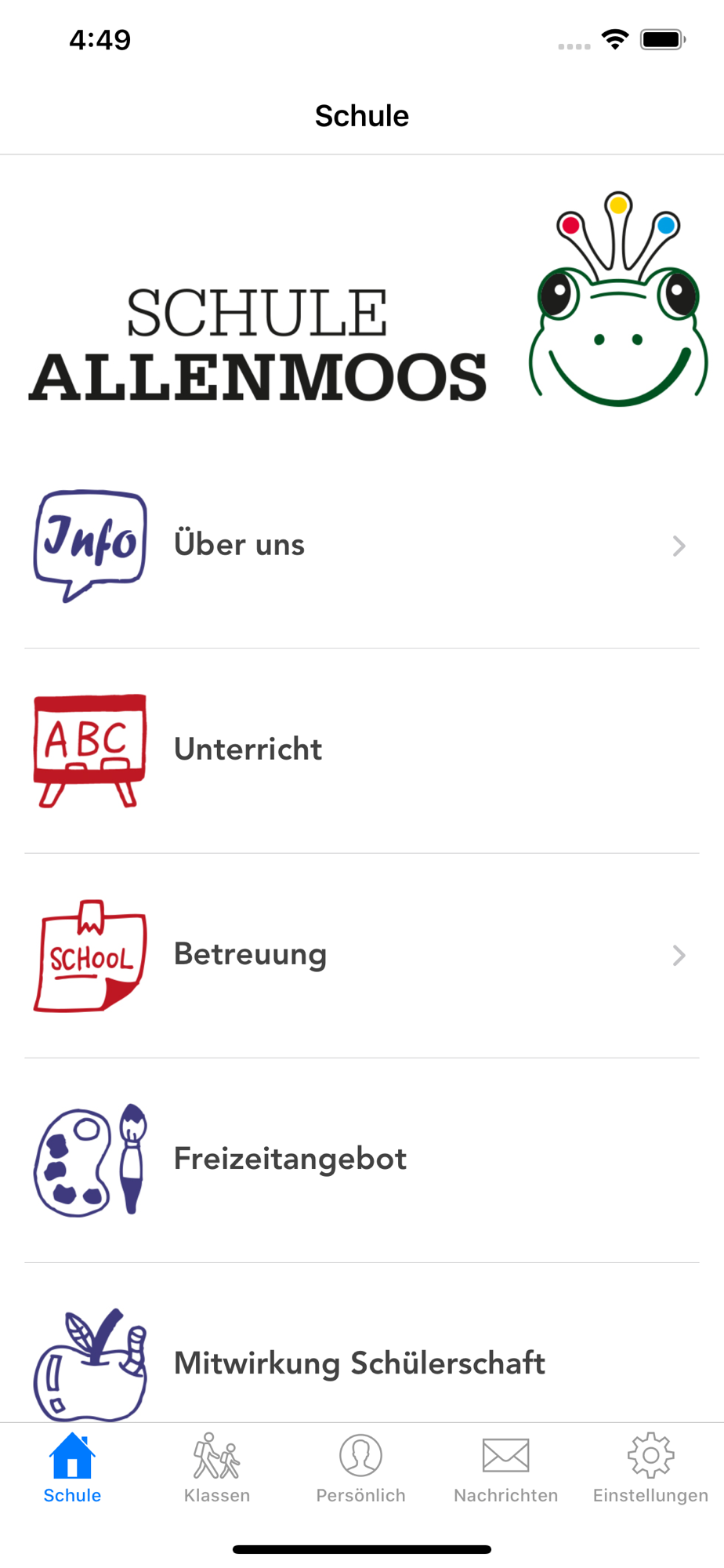View the Freizeitangebot entry
724x1568 pixels.
360,1160
